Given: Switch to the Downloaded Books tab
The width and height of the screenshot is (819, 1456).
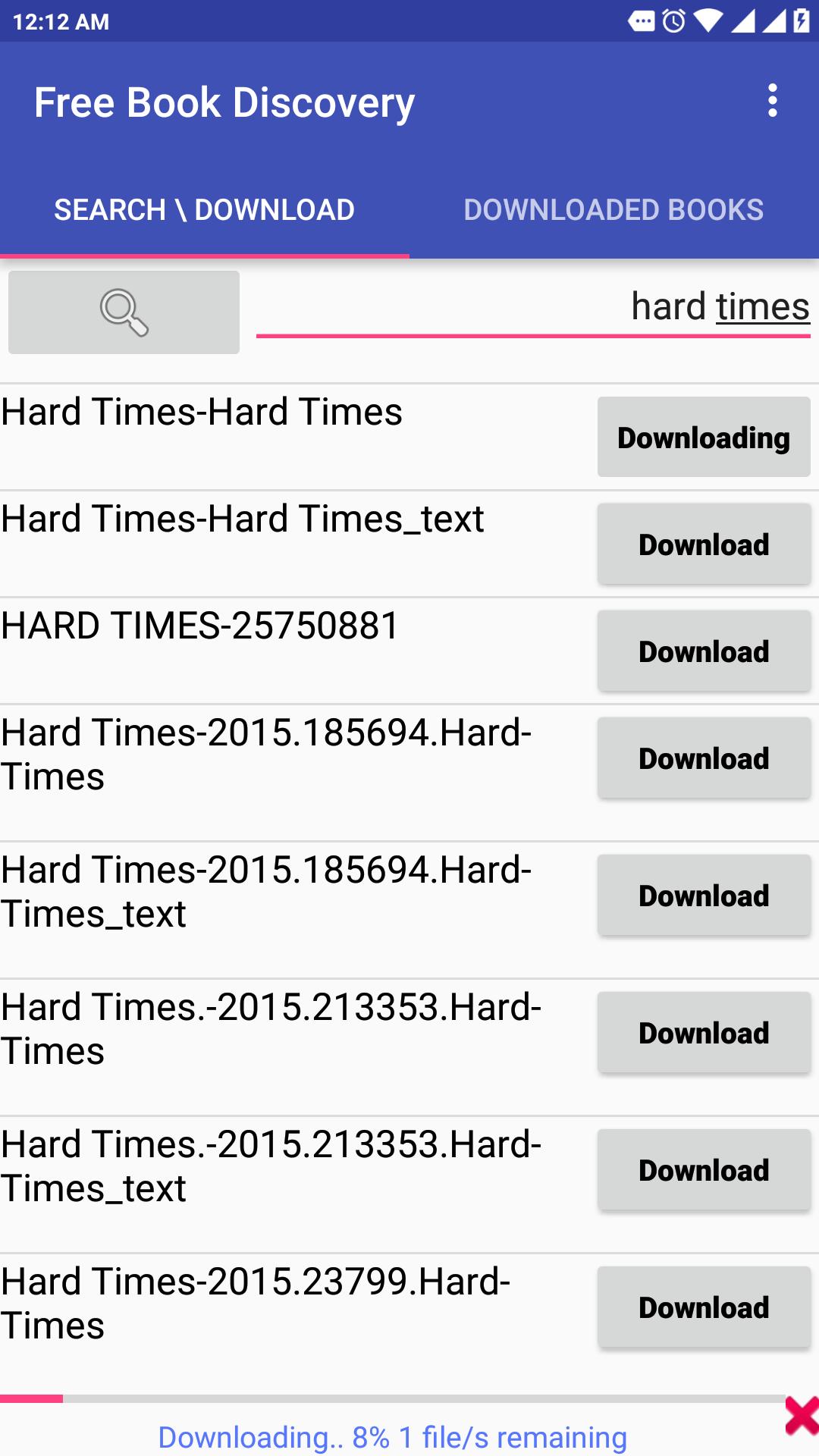Looking at the screenshot, I should (x=614, y=210).
